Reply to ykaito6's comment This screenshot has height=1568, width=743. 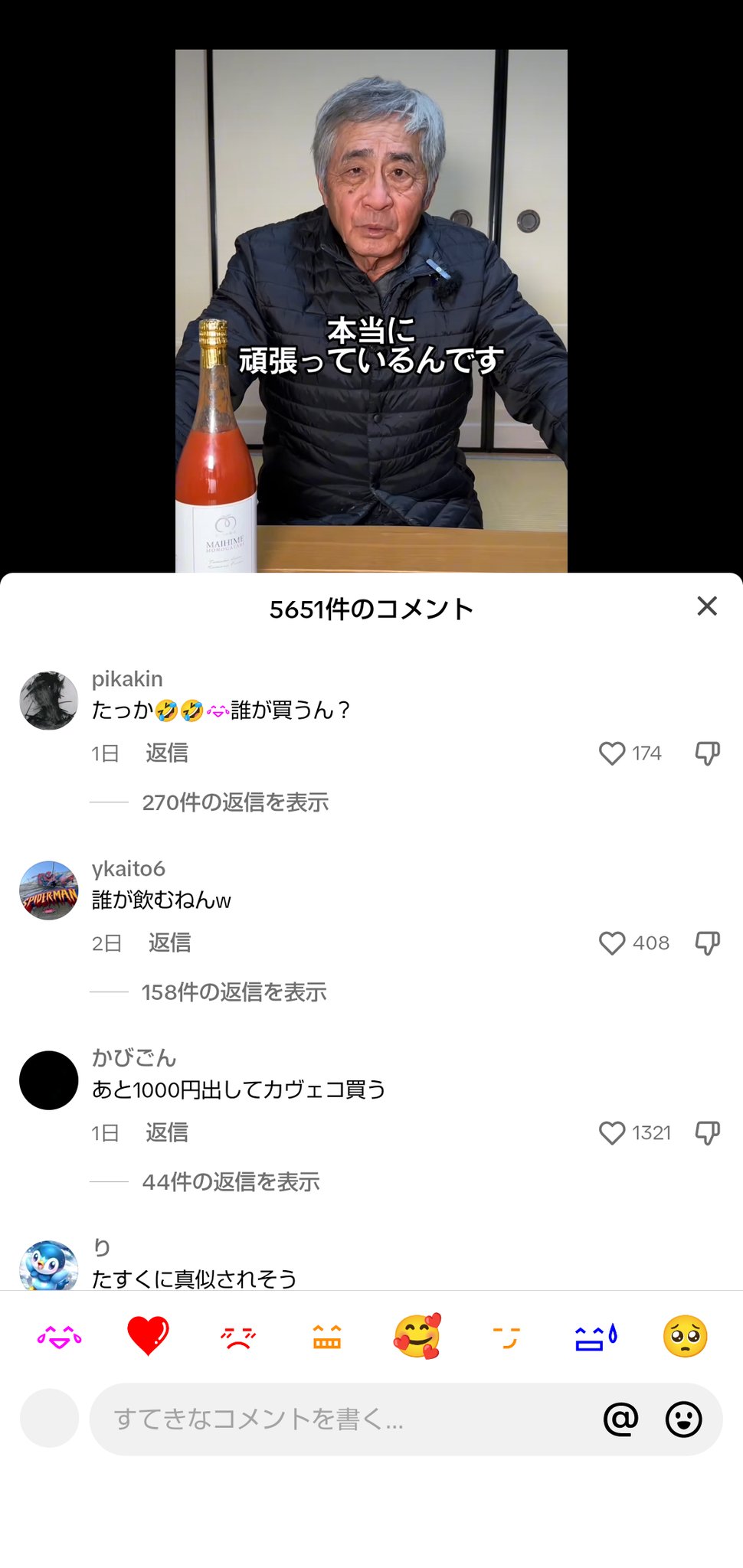click(169, 943)
